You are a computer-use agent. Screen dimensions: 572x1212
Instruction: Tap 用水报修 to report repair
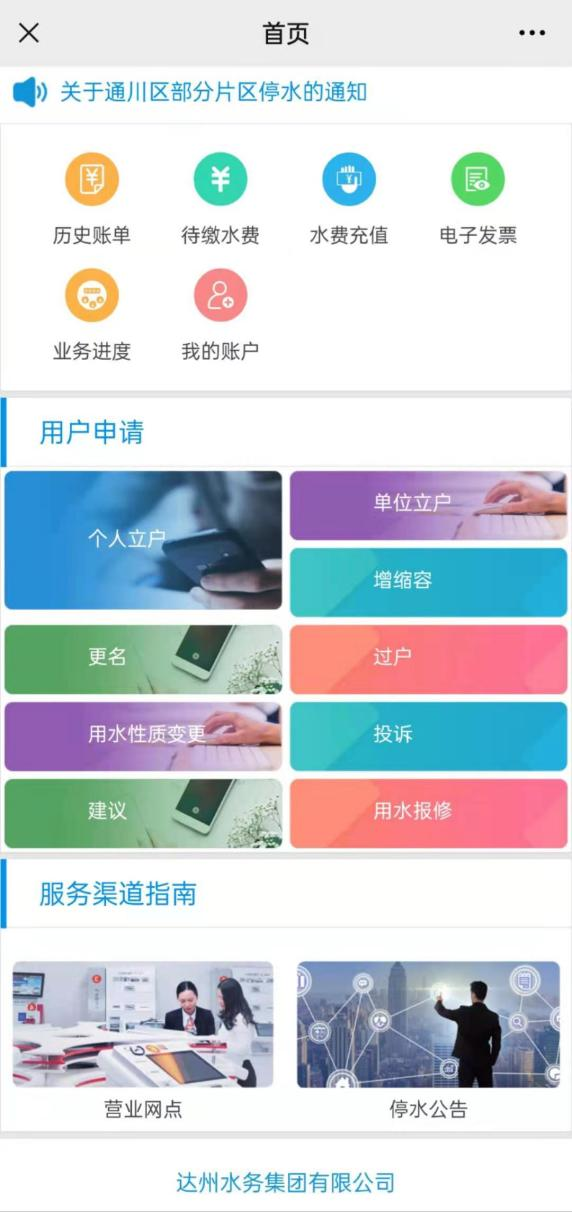[x=428, y=813]
